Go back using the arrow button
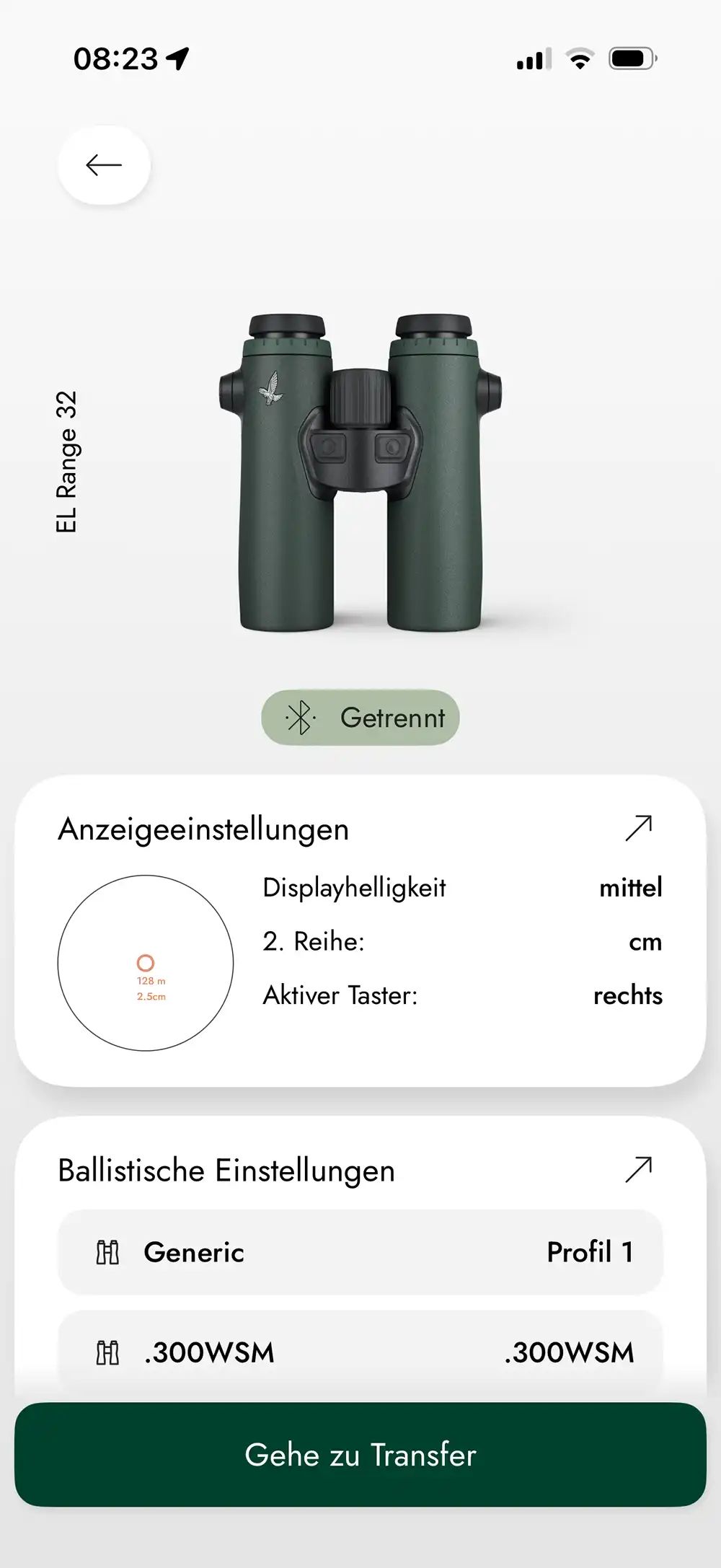 [x=104, y=165]
